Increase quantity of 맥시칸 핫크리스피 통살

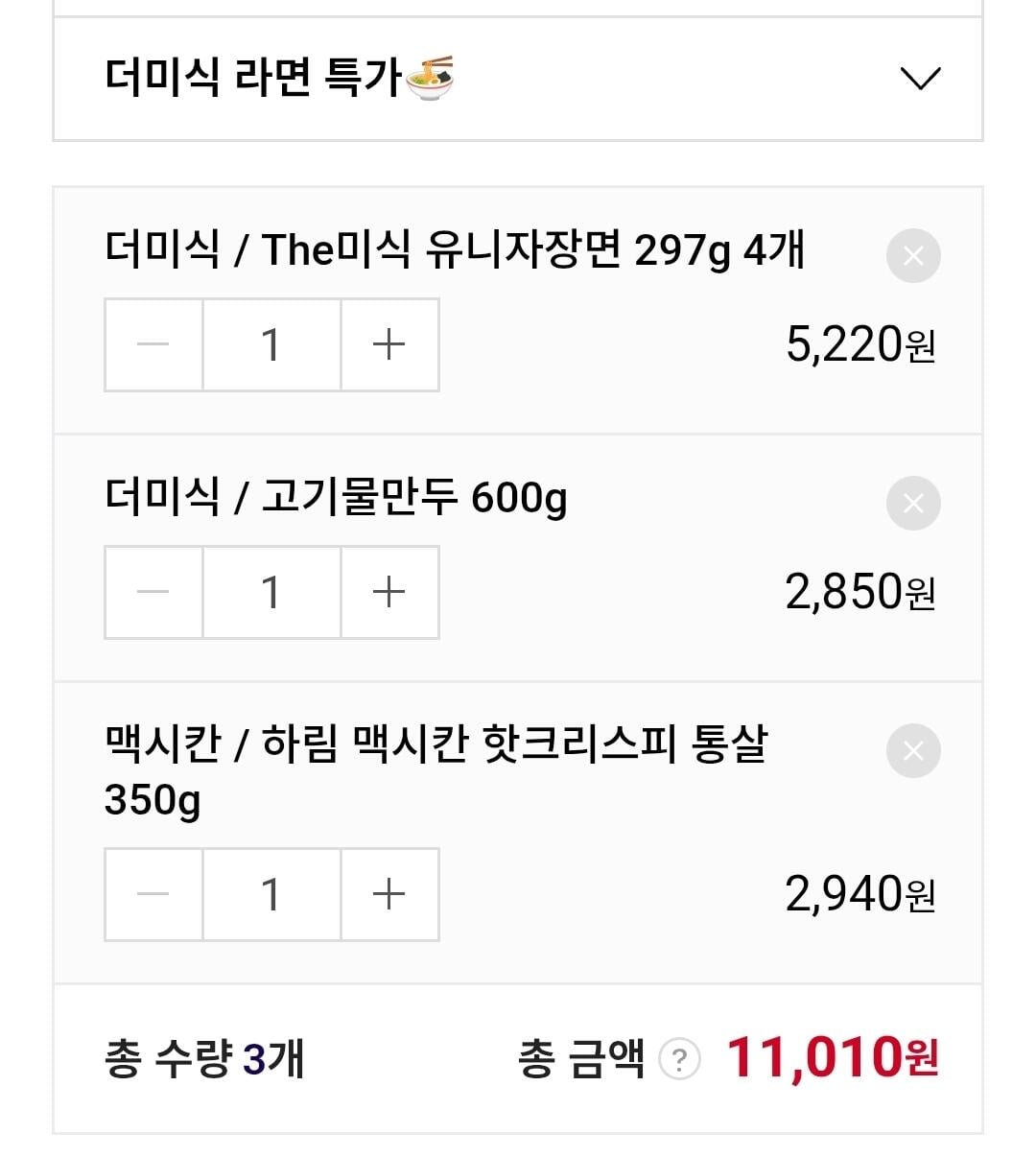click(389, 894)
